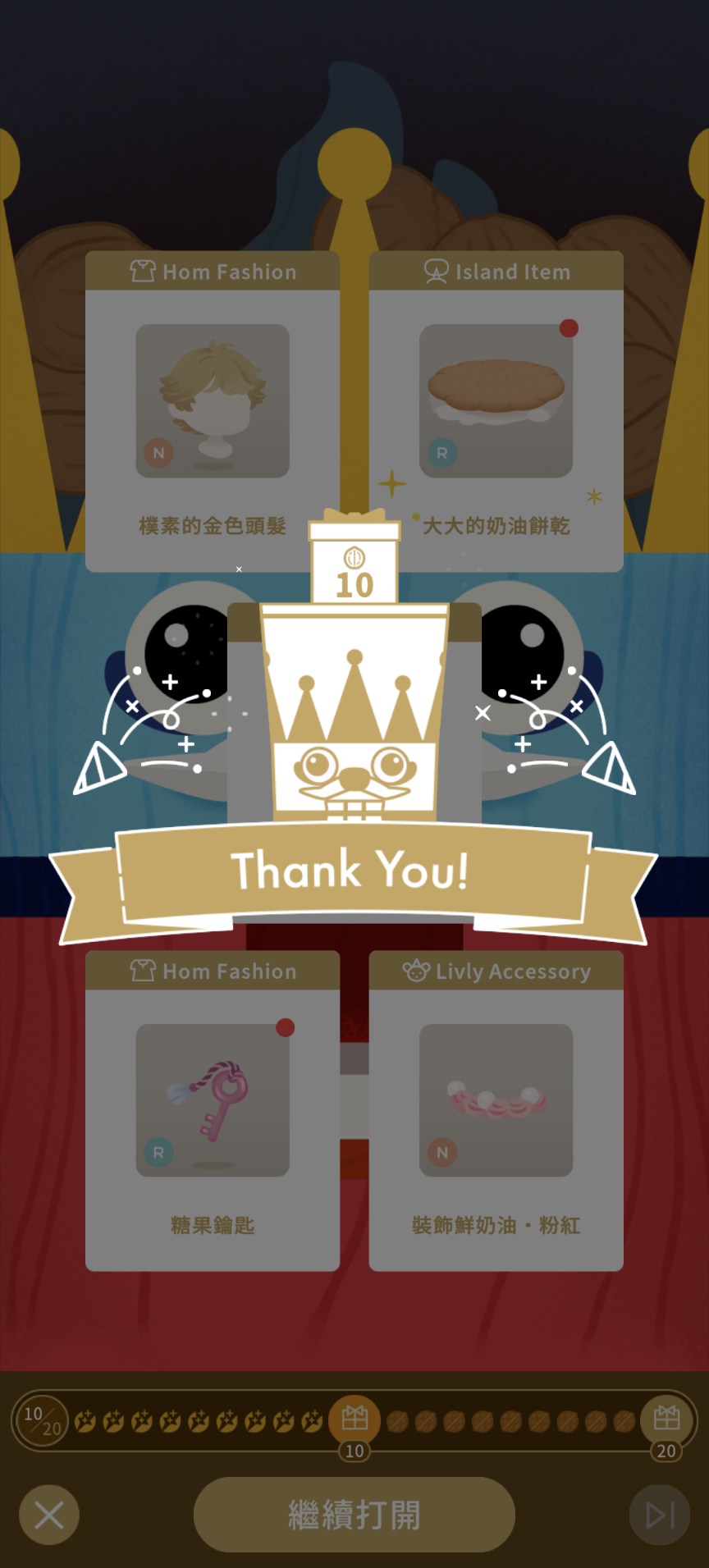Tap the 10-draw gift milestone icon
709x1568 pixels.
pos(354,1419)
